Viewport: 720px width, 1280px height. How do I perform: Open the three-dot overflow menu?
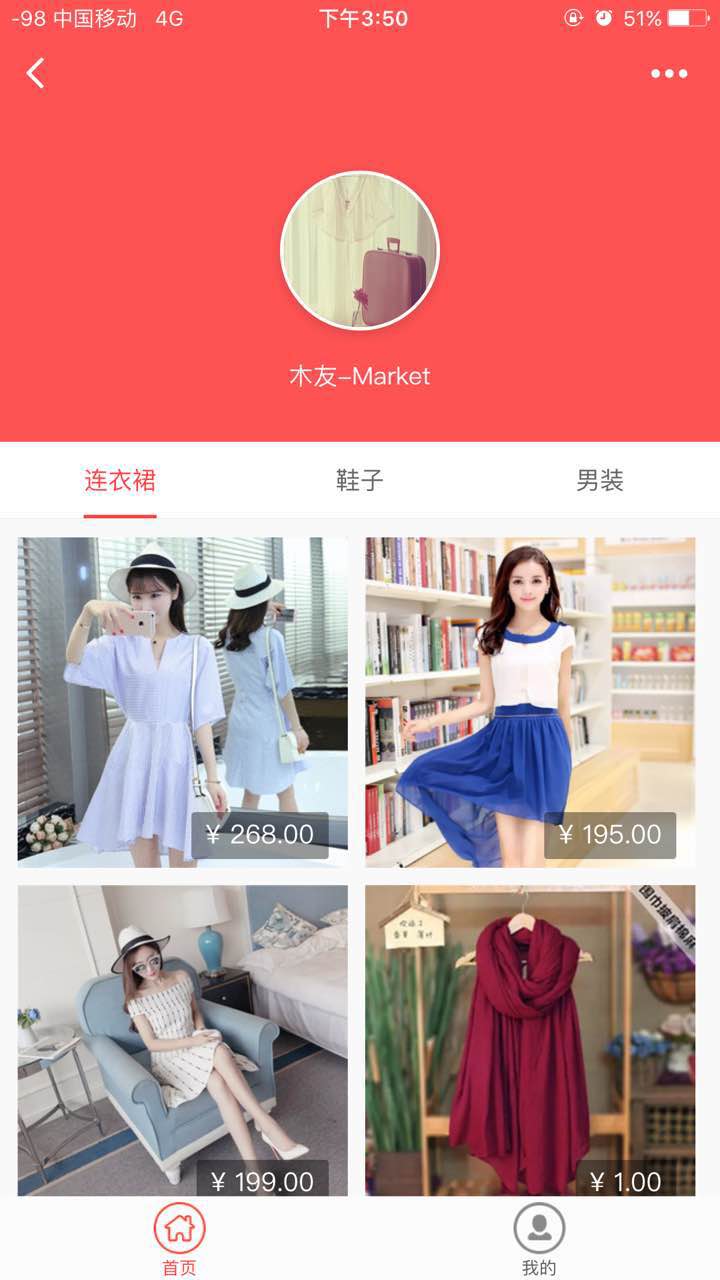coord(669,73)
